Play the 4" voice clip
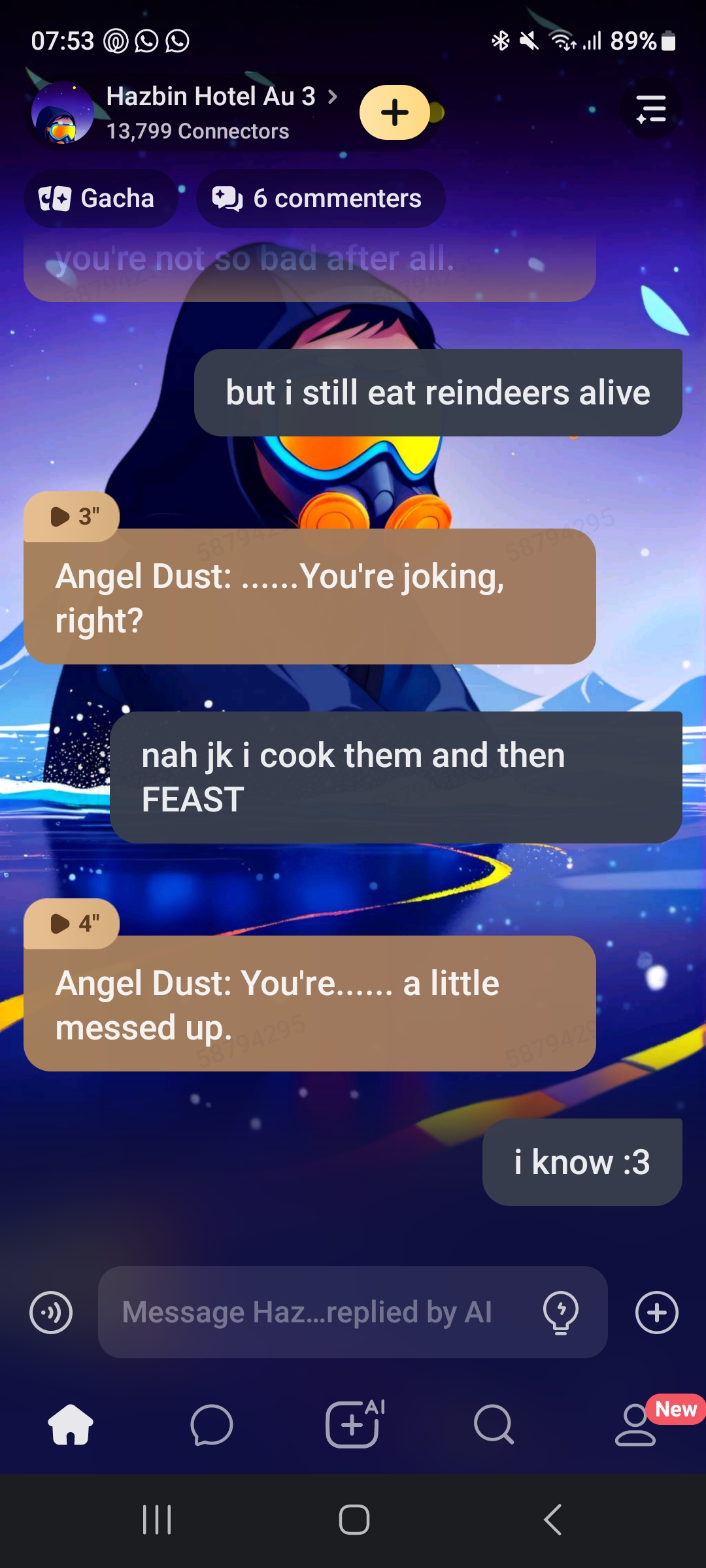706x1568 pixels. pyautogui.click(x=72, y=924)
